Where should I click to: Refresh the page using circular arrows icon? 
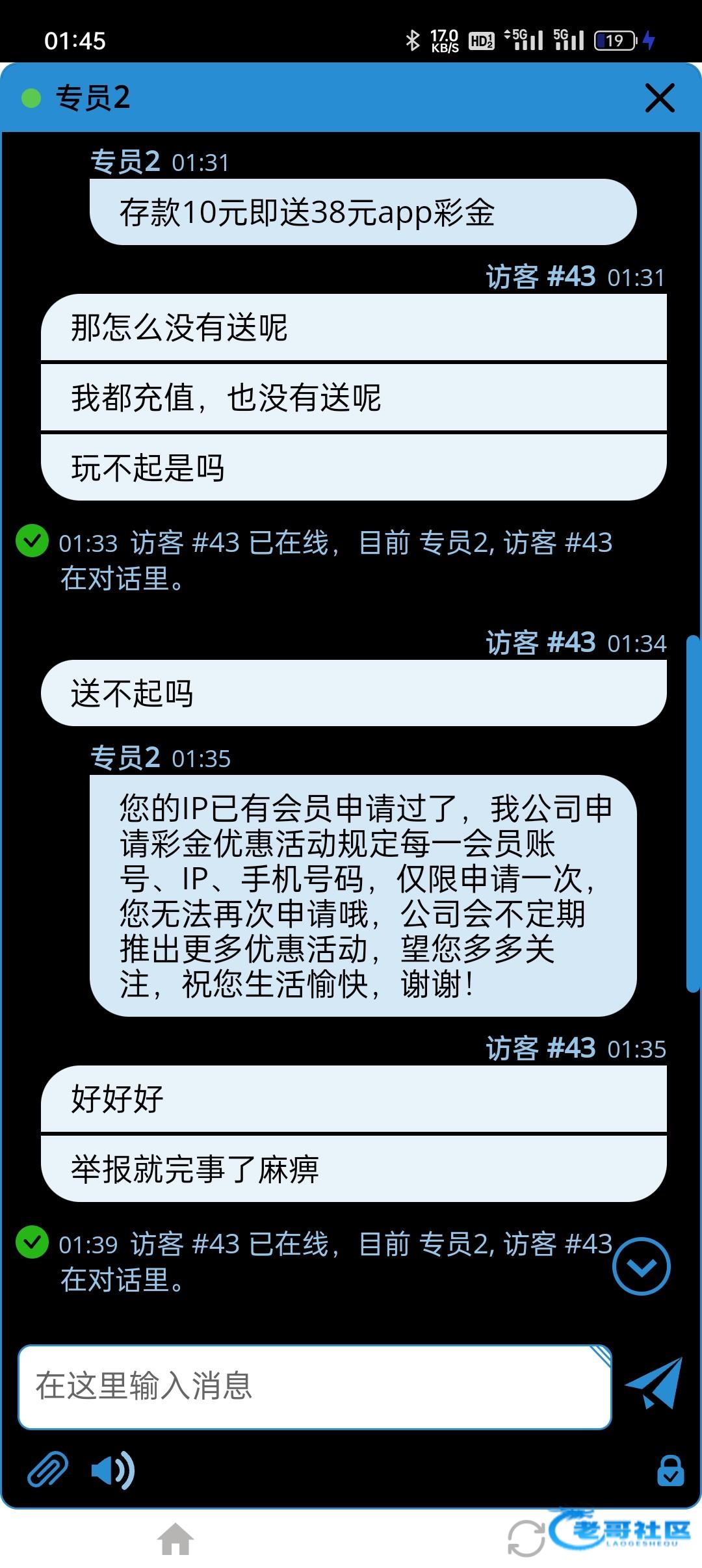point(526,1539)
